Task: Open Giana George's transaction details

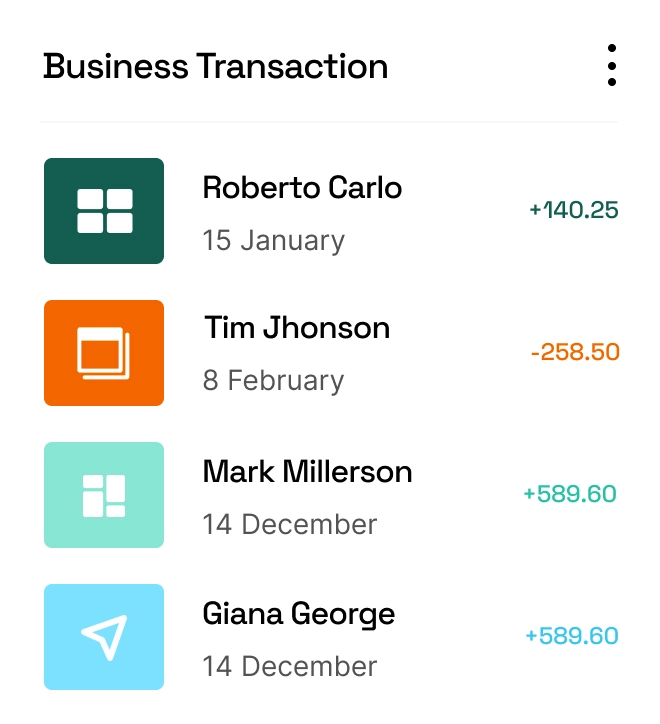Action: (299, 637)
